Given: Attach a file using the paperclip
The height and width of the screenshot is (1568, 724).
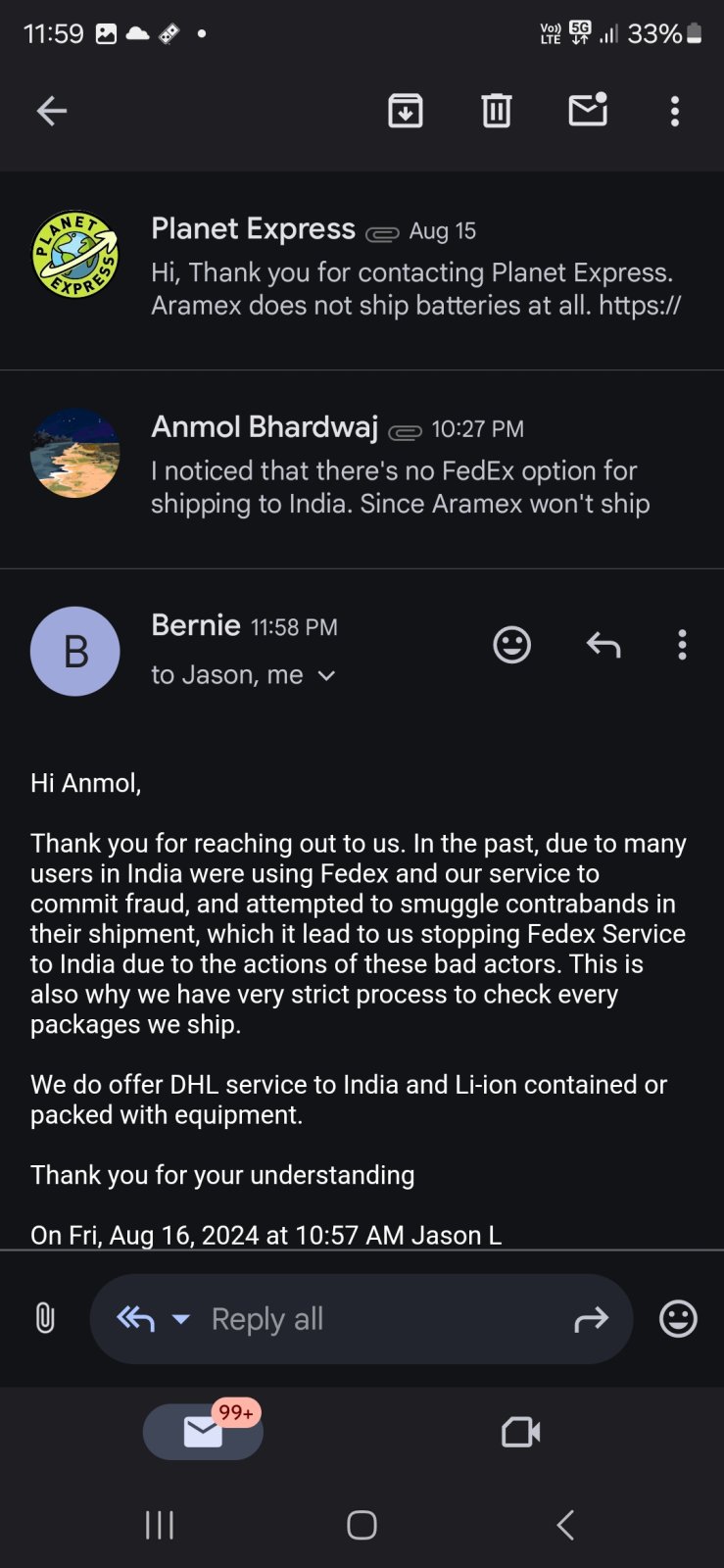Looking at the screenshot, I should (45, 1318).
